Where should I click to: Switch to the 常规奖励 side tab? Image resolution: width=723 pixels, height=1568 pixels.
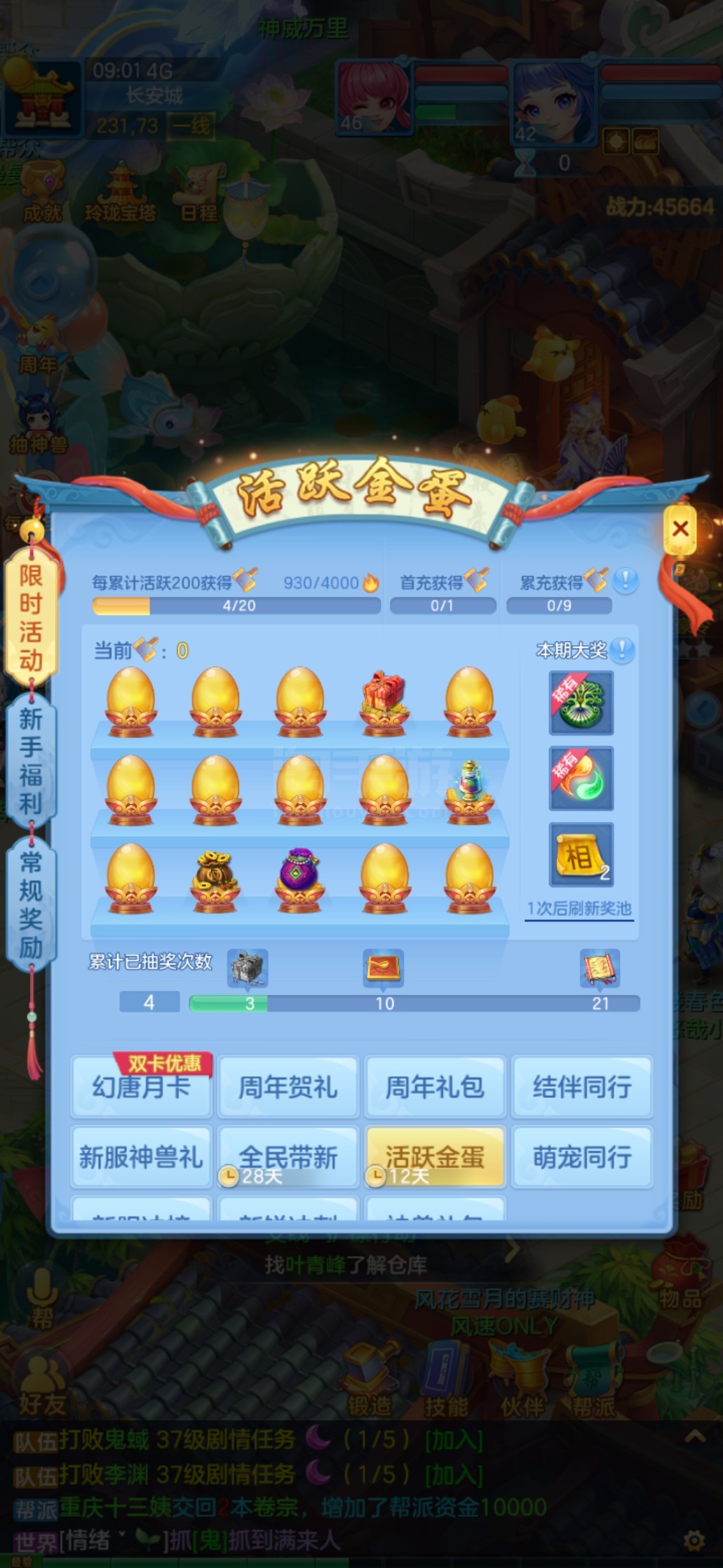click(x=31, y=903)
